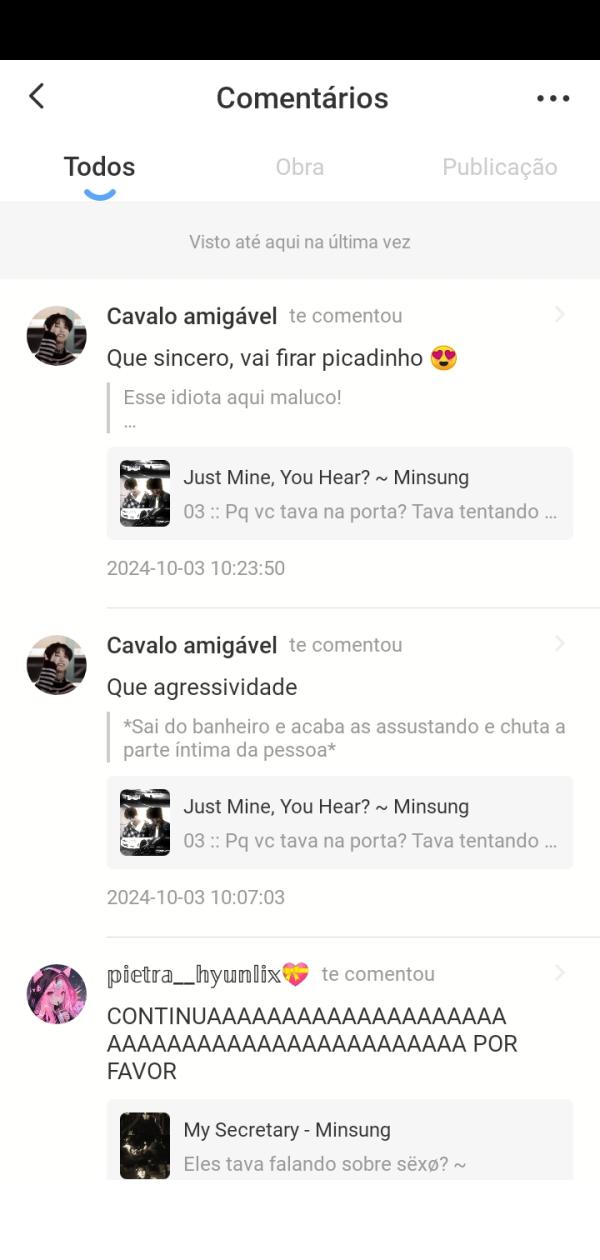Open pietra__hyunlix's CONTINUA comment
The height and width of the screenshot is (1260, 600).
(306, 1043)
